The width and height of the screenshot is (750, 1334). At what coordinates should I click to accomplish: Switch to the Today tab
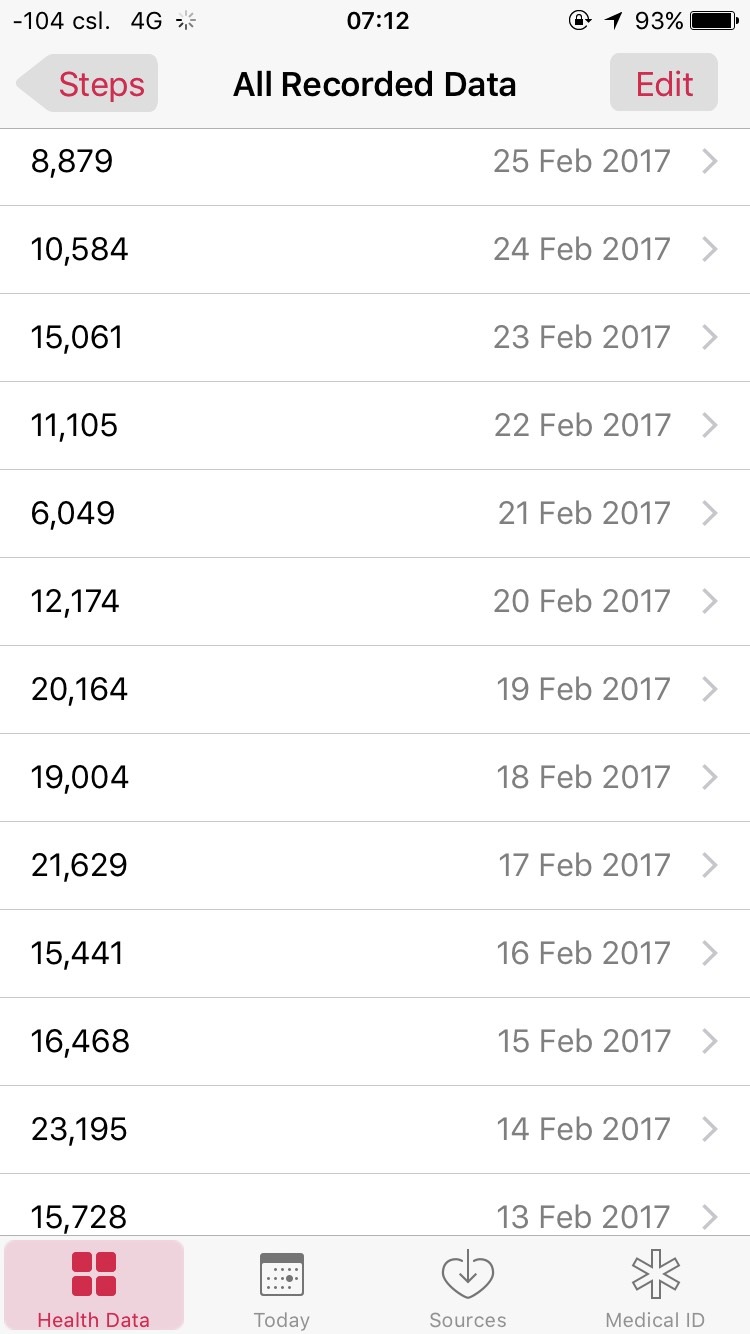point(281,1288)
